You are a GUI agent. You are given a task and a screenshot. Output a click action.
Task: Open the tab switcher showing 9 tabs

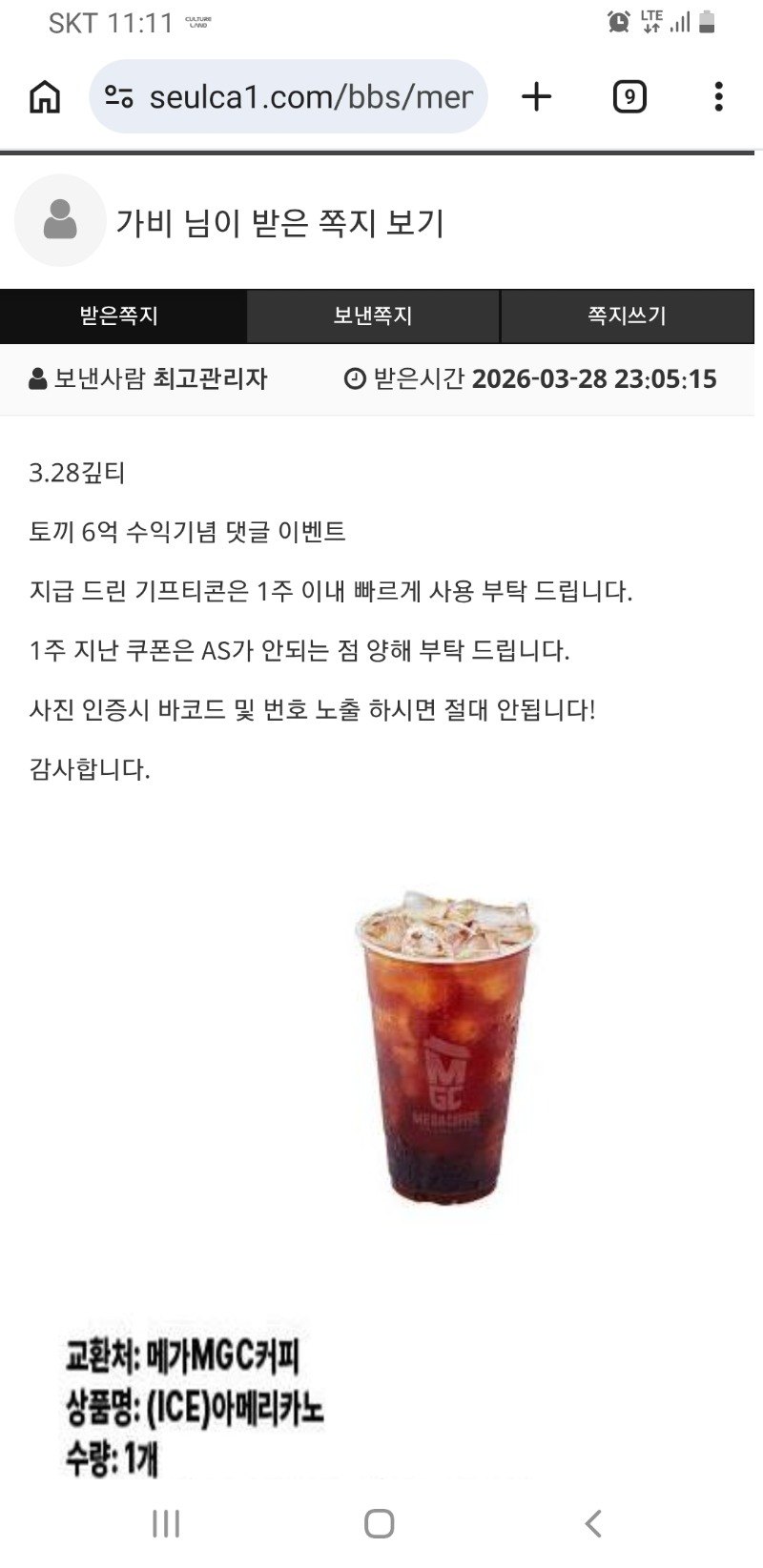click(629, 96)
